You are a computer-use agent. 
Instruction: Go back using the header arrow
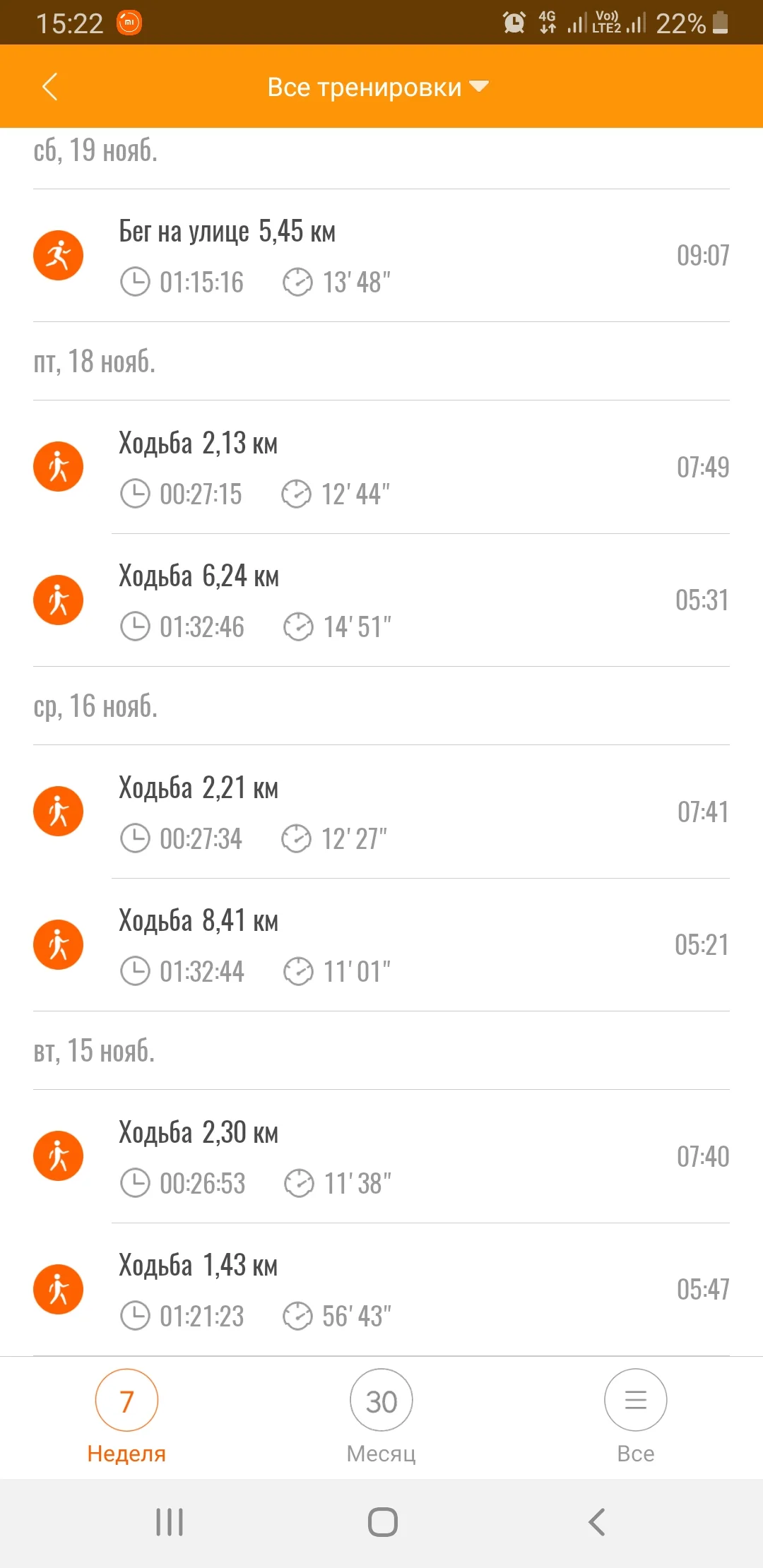(49, 87)
